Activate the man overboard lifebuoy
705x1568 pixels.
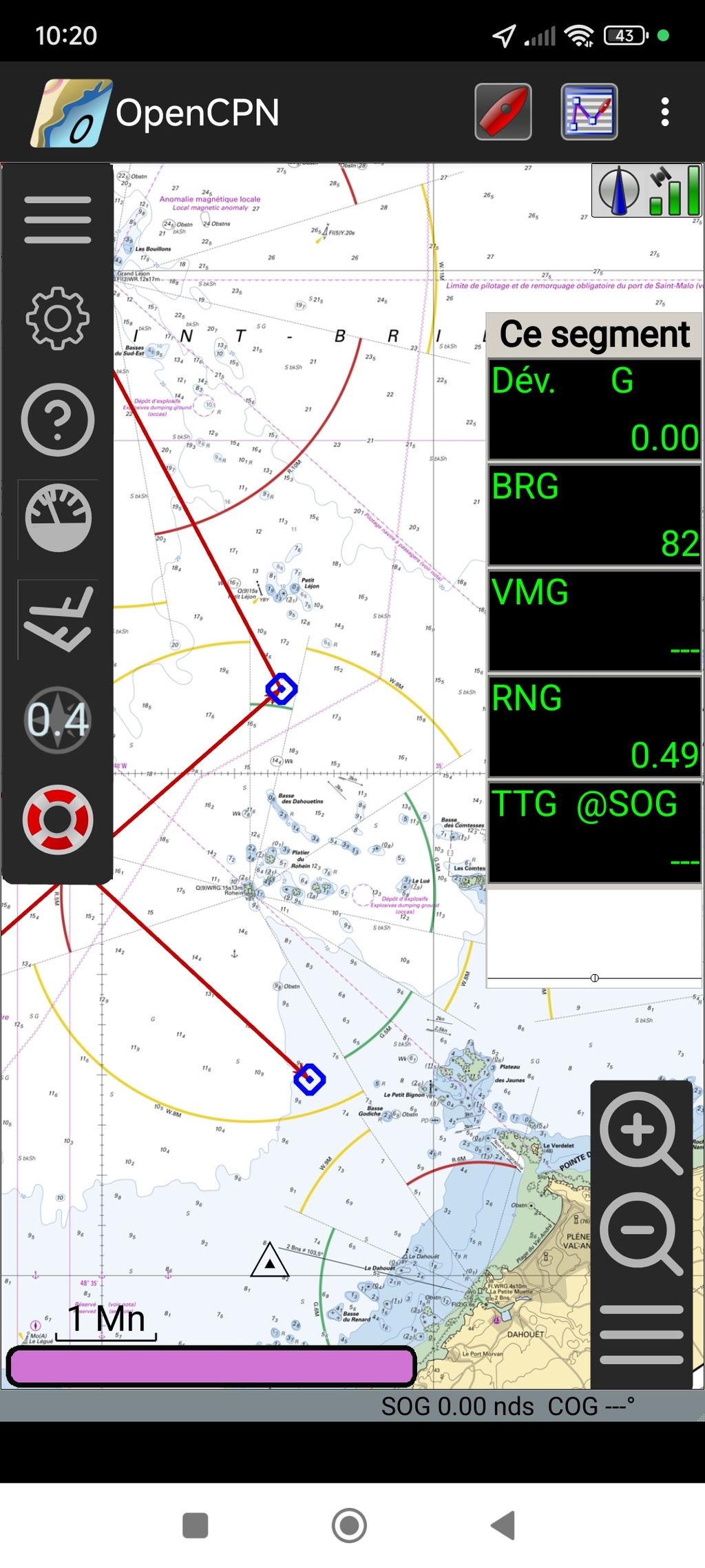[58, 820]
